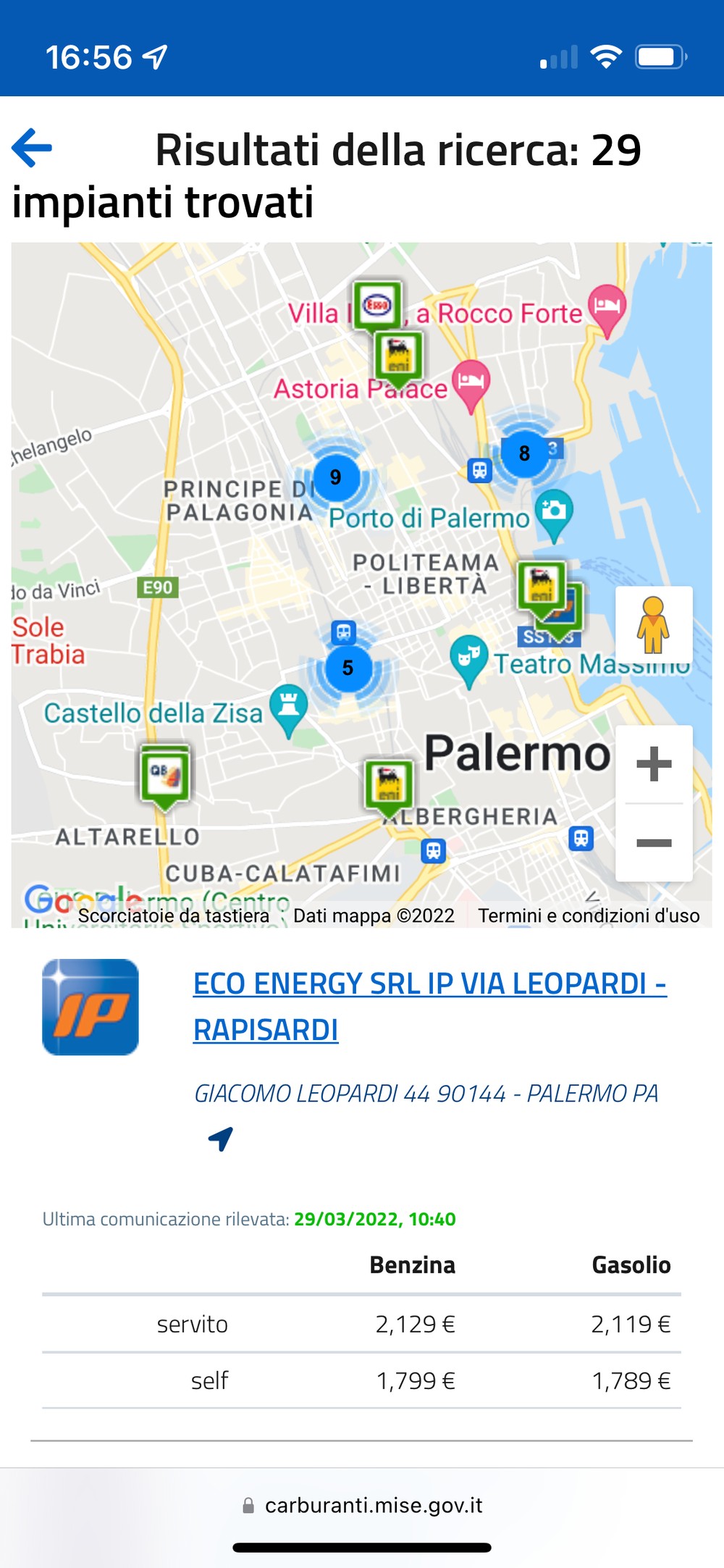Open the cluster of 9 stations
The width and height of the screenshot is (724, 1568).
tap(335, 477)
